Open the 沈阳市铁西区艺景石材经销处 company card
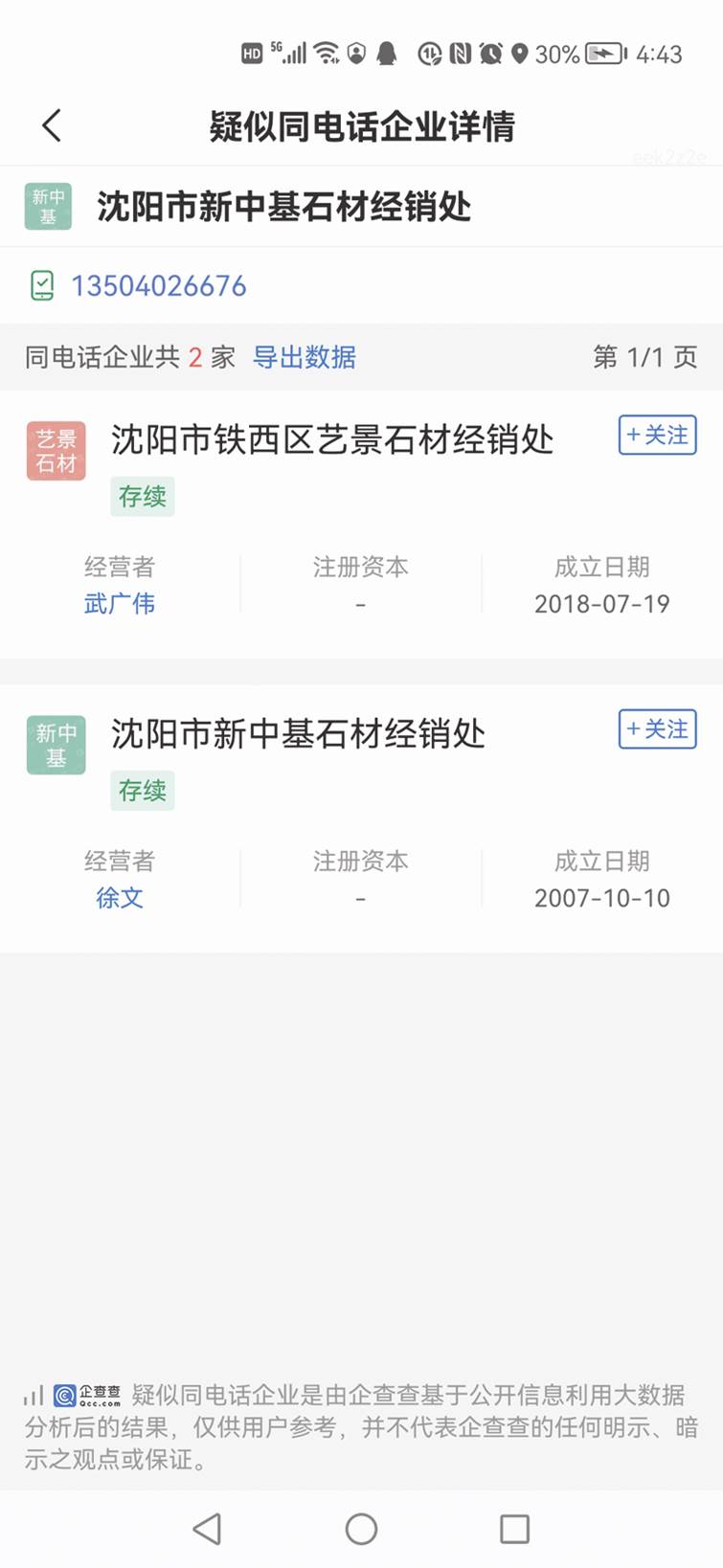This screenshot has height=1568, width=723. pyautogui.click(x=331, y=440)
